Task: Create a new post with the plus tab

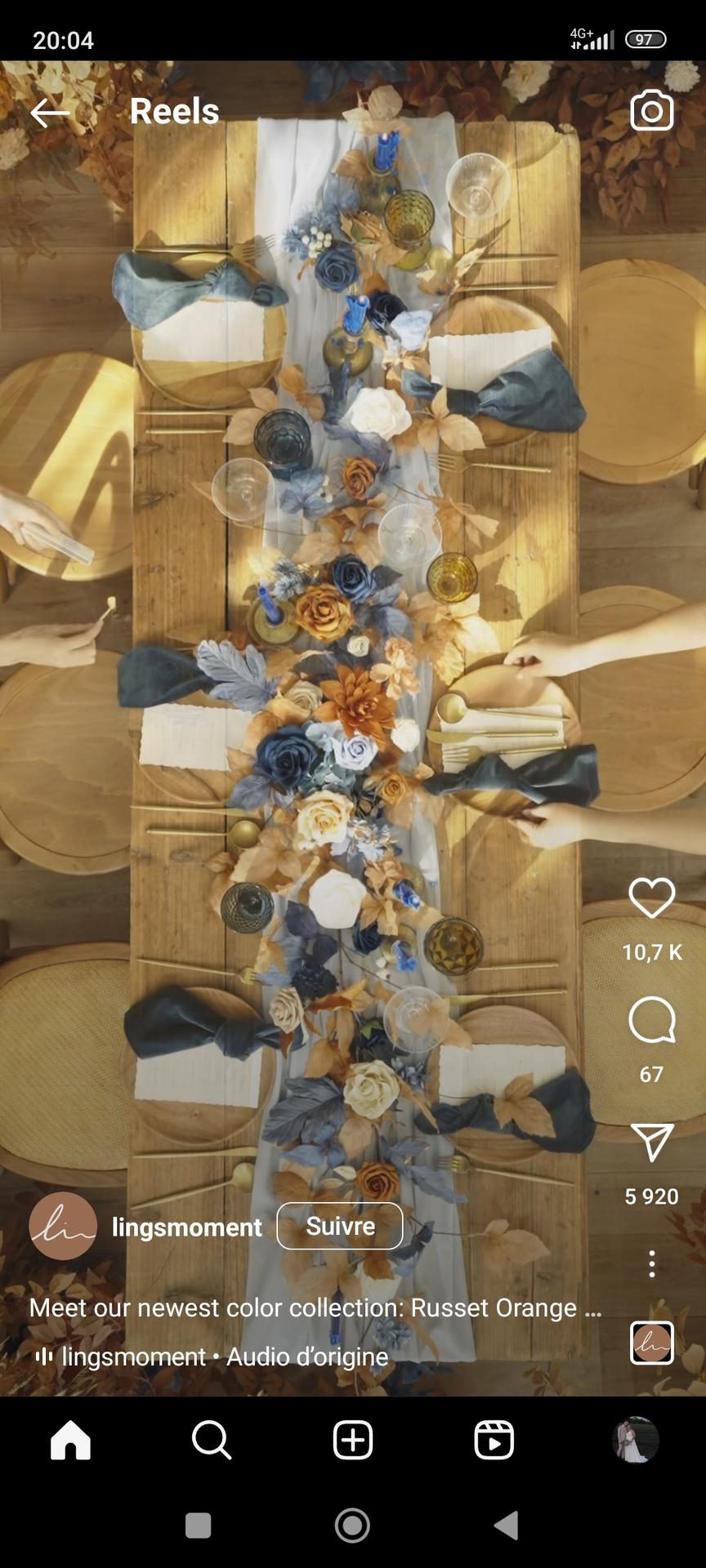Action: tap(353, 1440)
